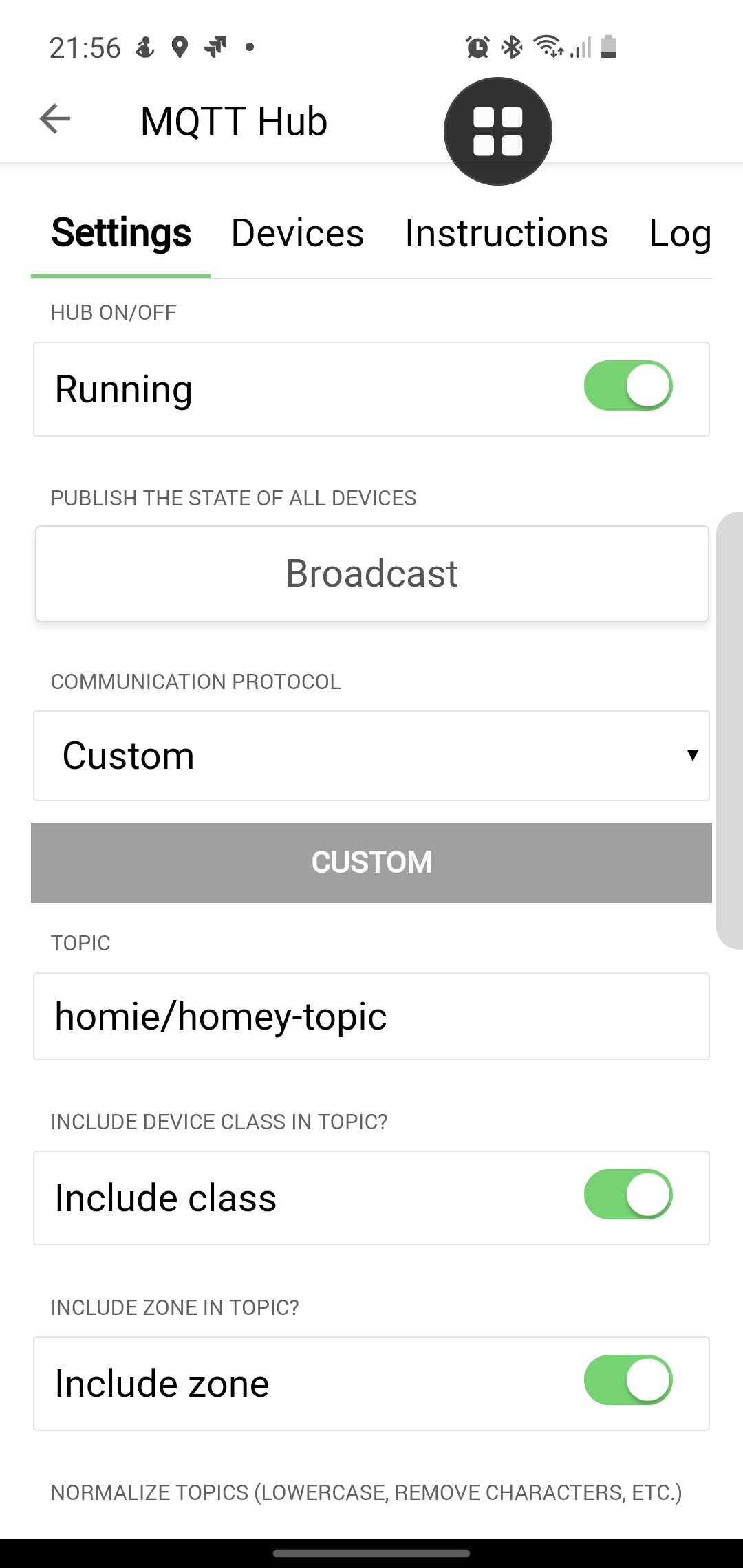
Task: Open the Instructions tab
Action: [x=506, y=234]
